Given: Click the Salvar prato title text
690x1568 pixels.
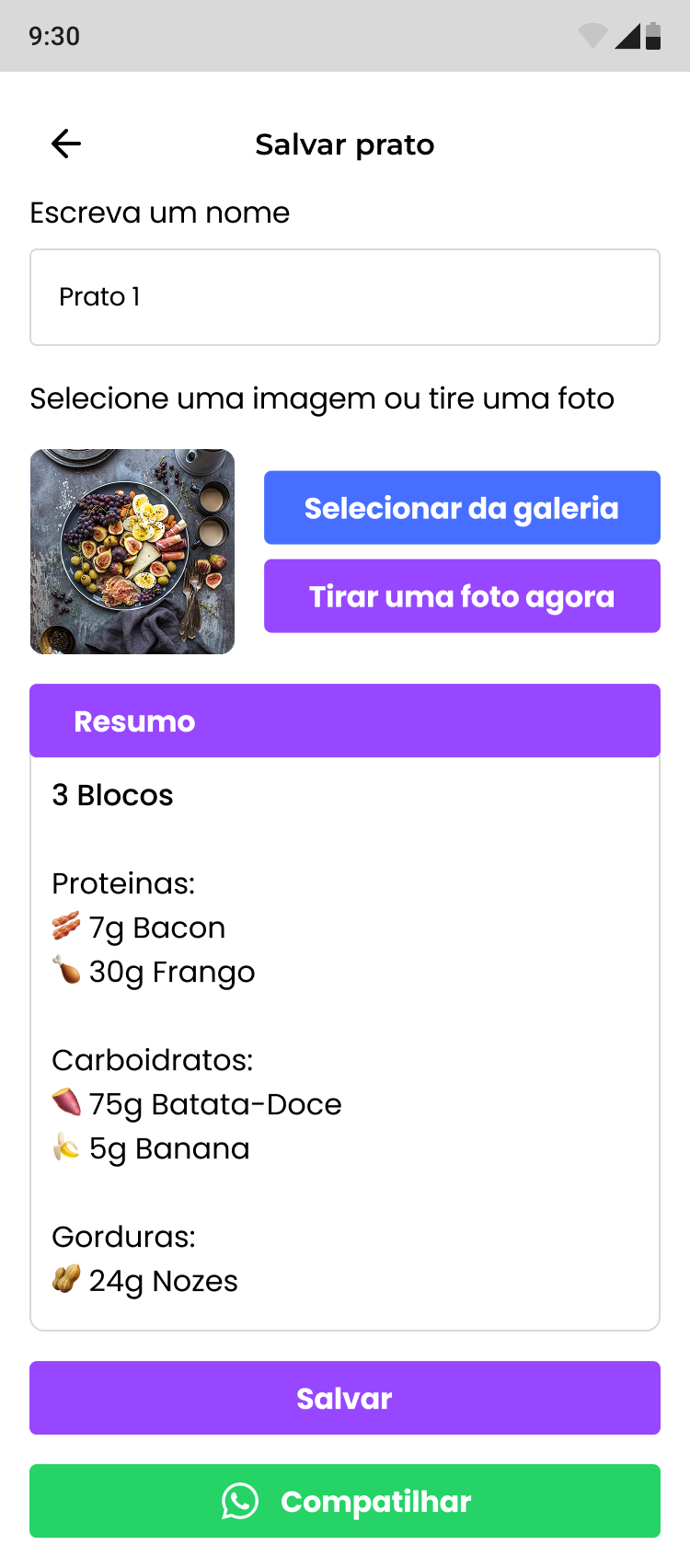Looking at the screenshot, I should (x=345, y=144).
